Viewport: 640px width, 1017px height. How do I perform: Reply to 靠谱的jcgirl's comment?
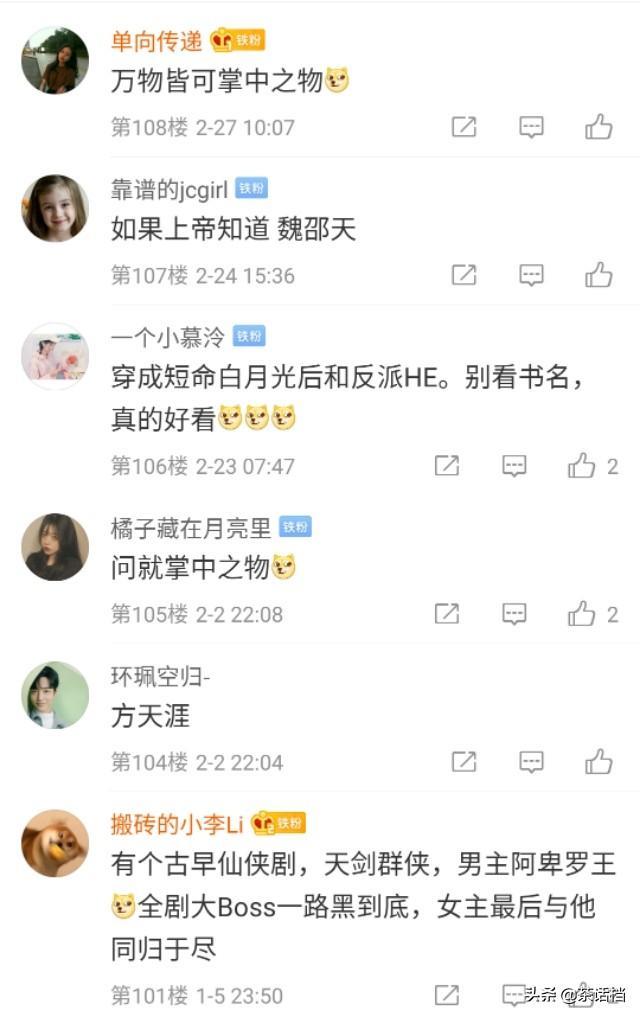coord(531,275)
